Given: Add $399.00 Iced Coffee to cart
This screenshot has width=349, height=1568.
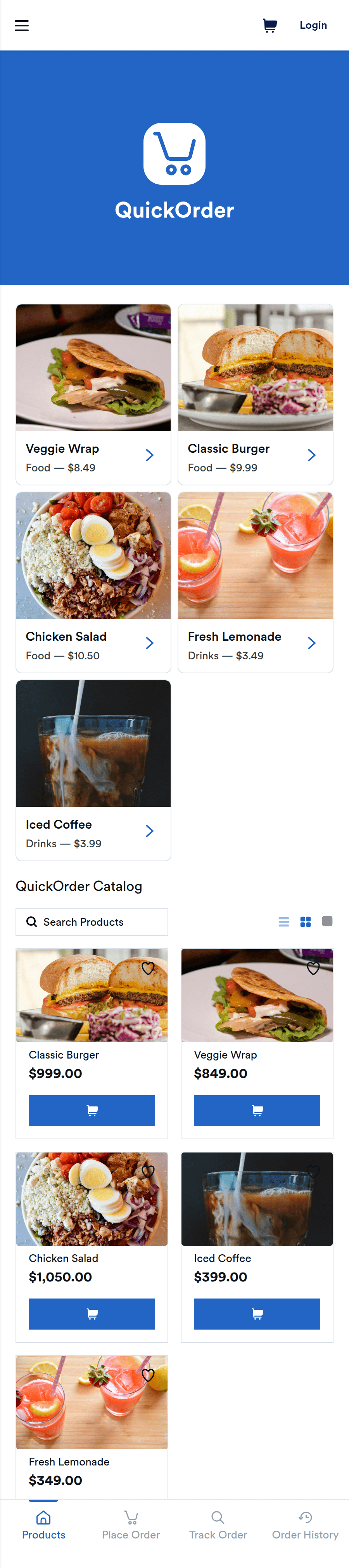Looking at the screenshot, I should pyautogui.click(x=257, y=1314).
